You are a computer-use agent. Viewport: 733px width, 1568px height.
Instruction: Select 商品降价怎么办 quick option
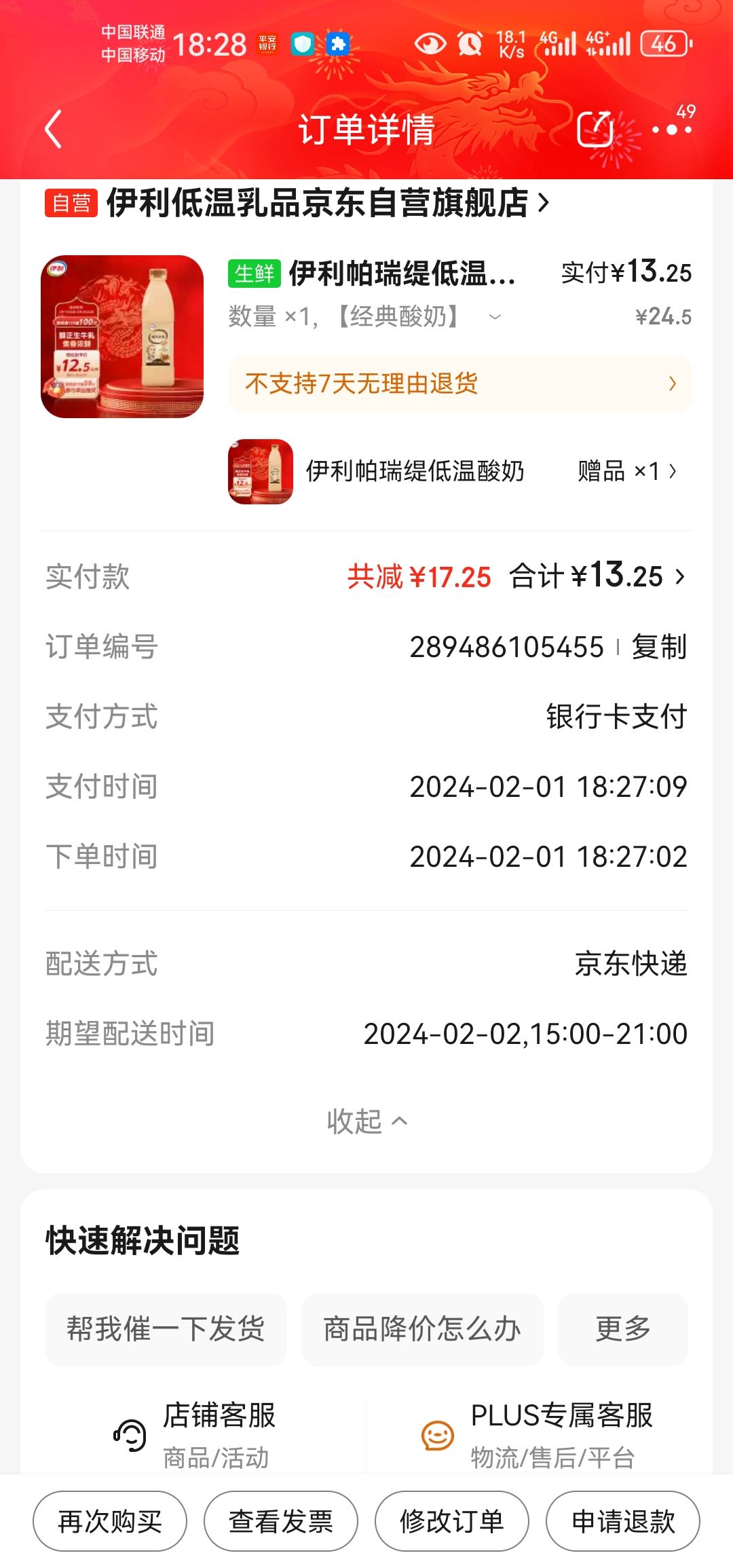pyautogui.click(x=422, y=1329)
